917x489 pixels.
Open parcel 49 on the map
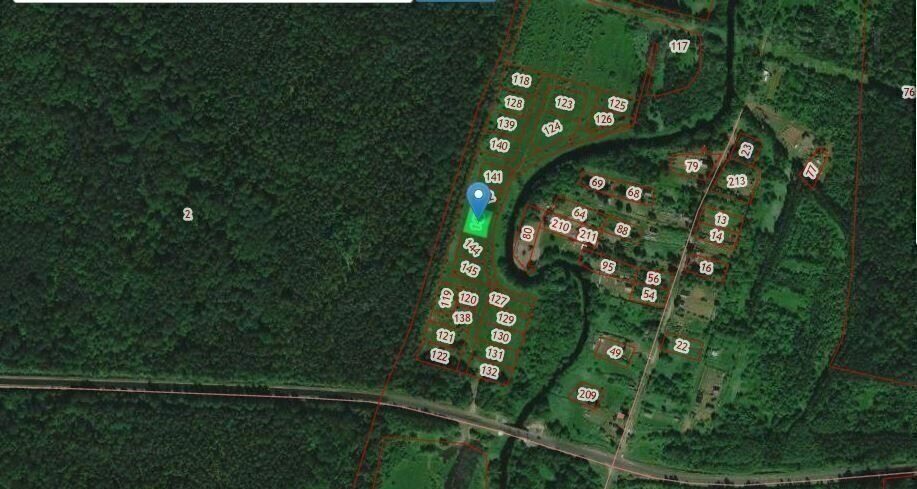pos(615,352)
